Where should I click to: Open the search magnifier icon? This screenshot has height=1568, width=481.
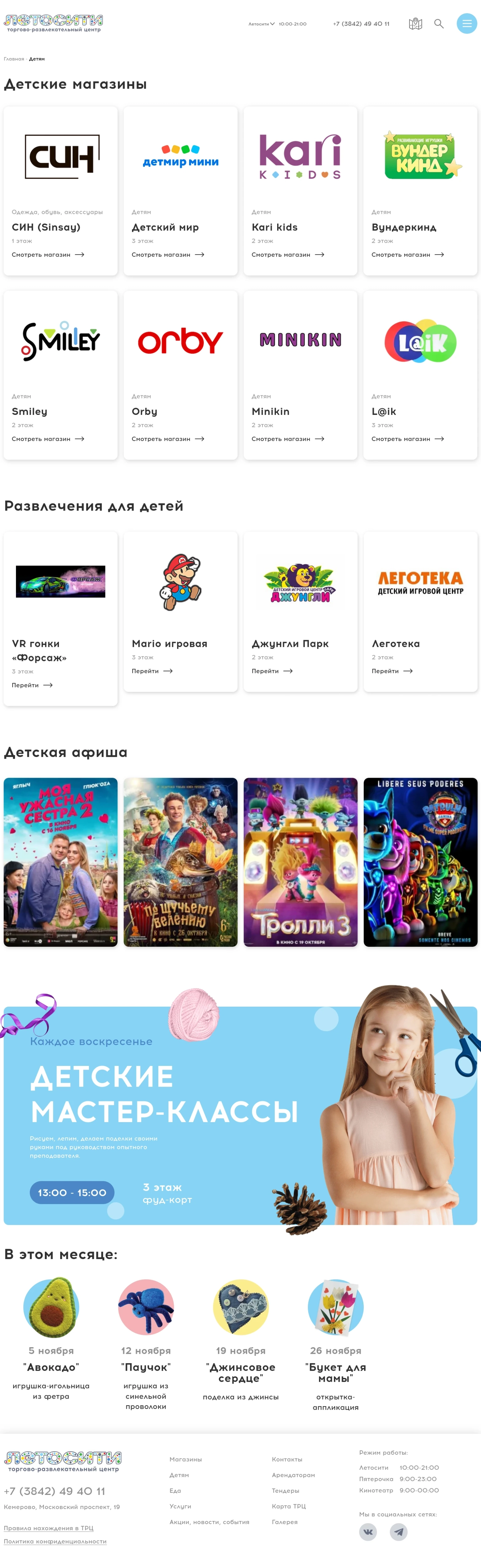point(438,24)
